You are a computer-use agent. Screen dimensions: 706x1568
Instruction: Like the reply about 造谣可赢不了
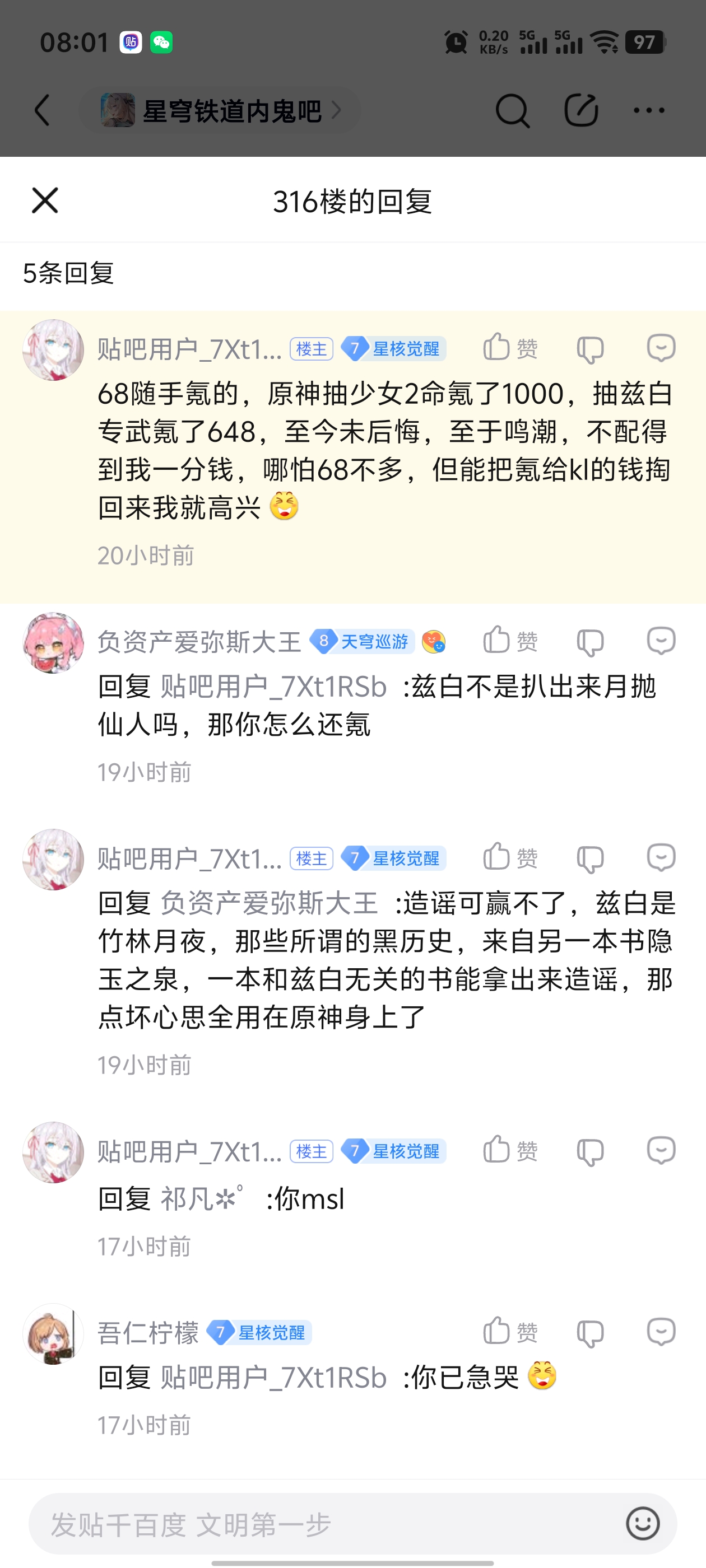coord(509,858)
